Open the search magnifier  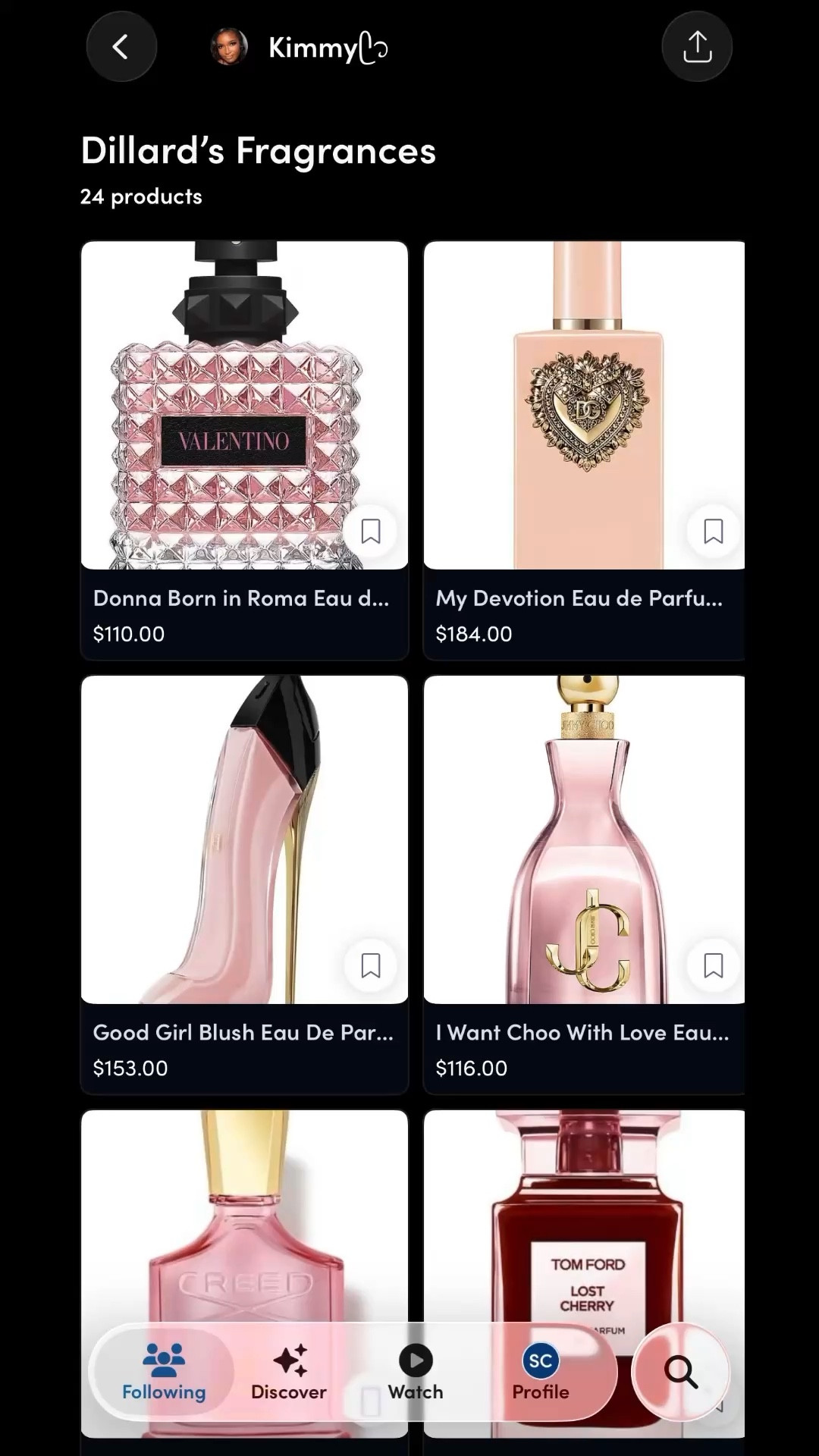click(681, 1371)
